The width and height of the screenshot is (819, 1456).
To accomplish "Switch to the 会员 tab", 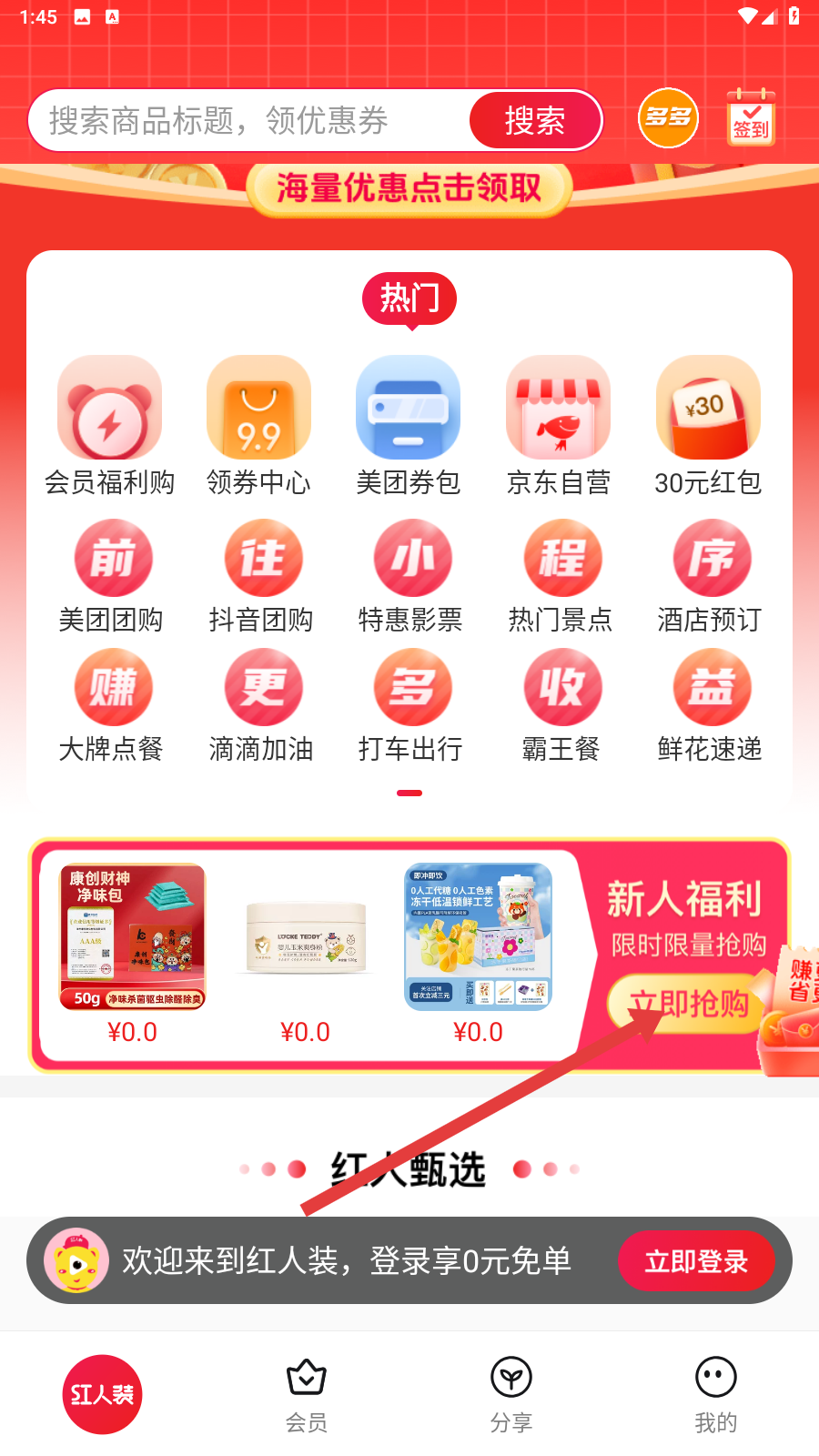I will 307,1396.
